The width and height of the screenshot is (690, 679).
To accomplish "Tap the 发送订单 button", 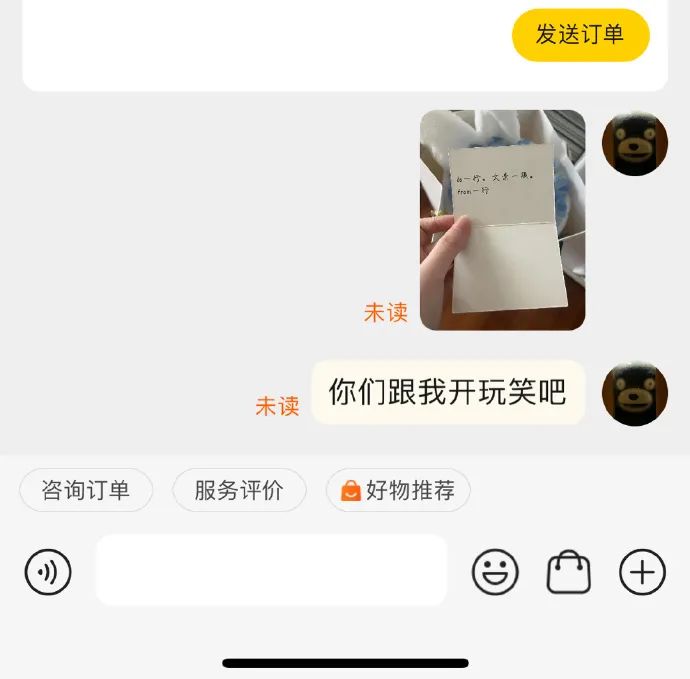I will [580, 35].
